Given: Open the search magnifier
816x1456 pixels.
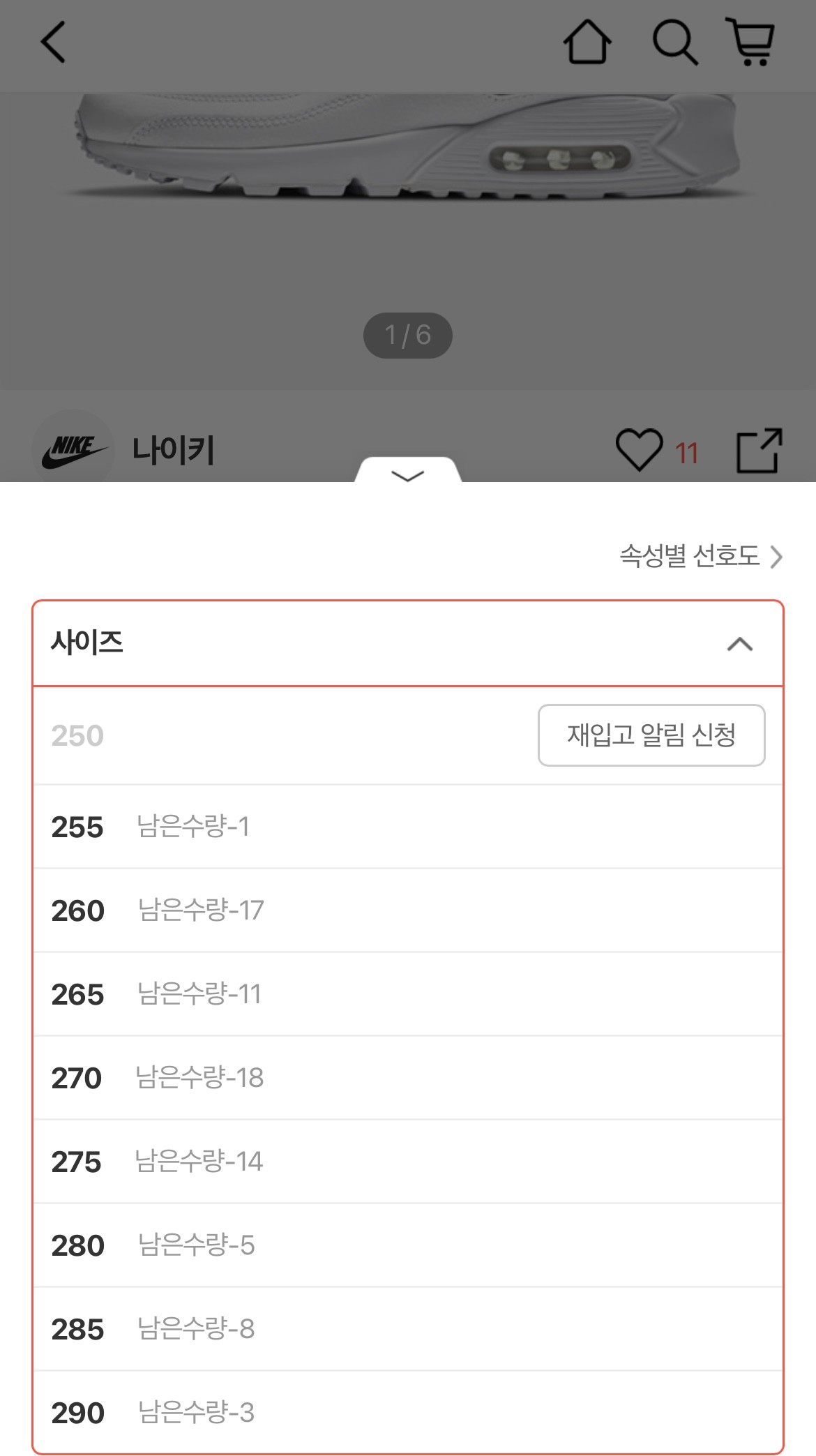Looking at the screenshot, I should pyautogui.click(x=674, y=42).
